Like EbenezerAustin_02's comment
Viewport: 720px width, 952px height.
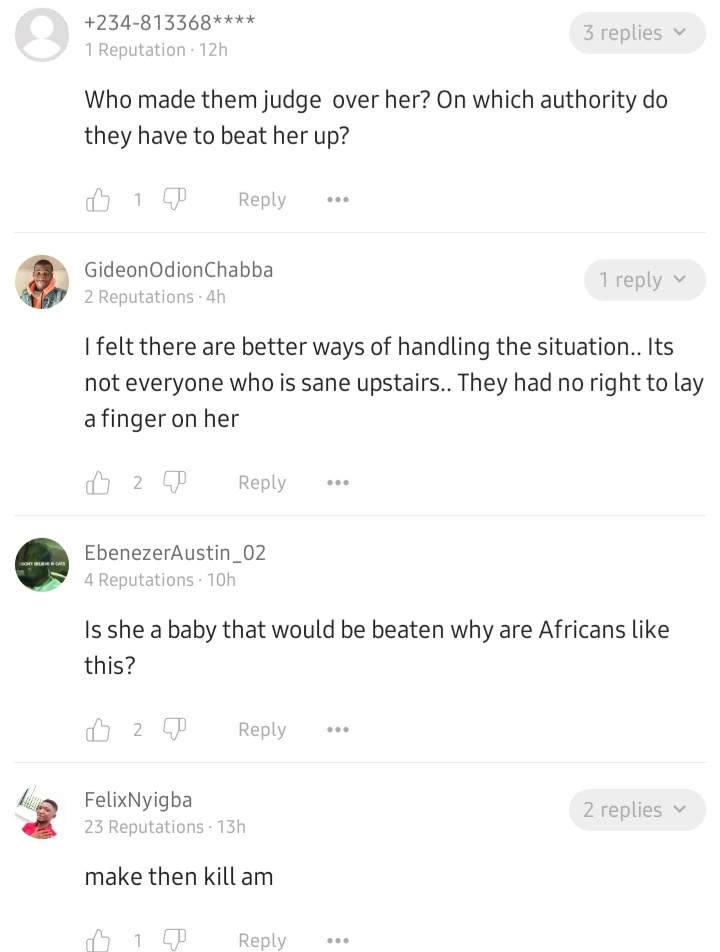click(x=98, y=730)
